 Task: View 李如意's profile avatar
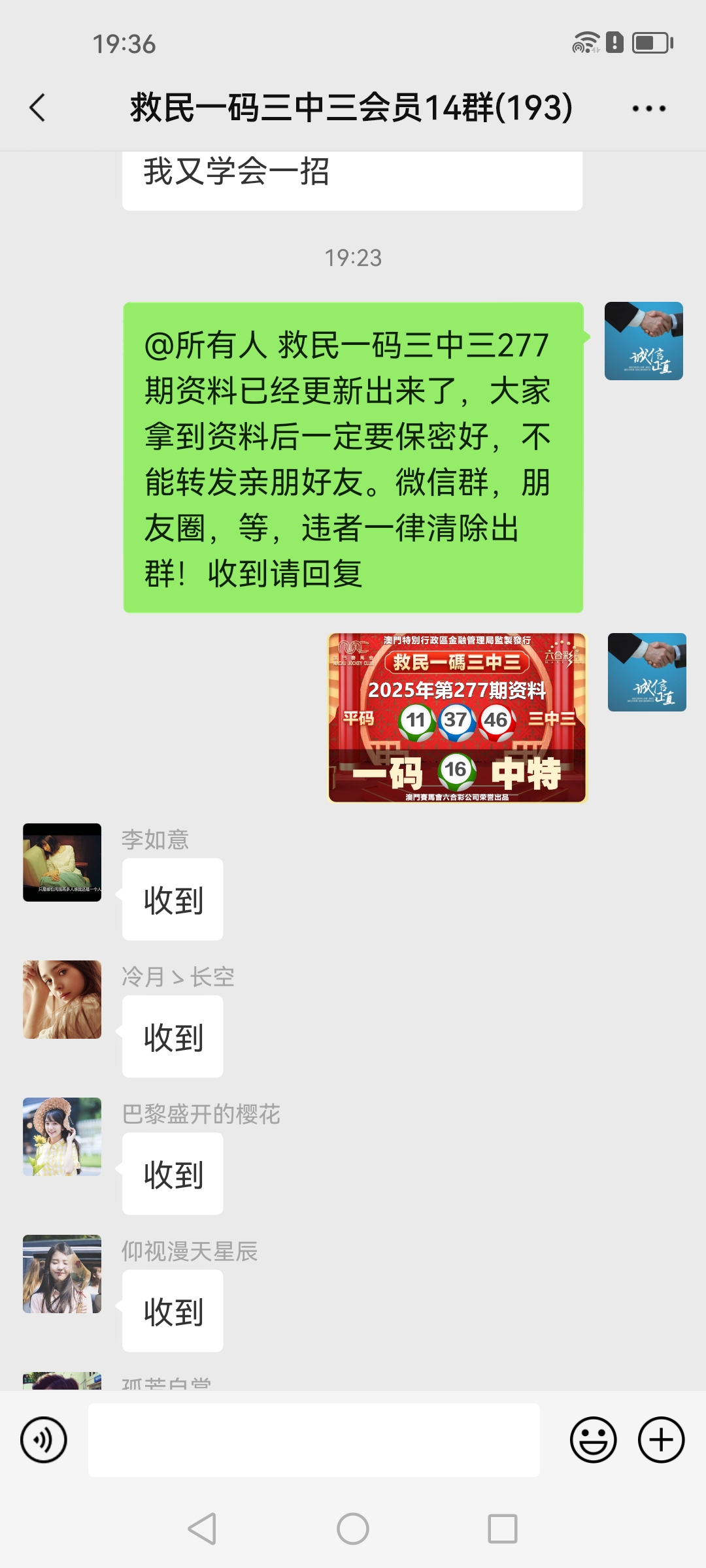[62, 862]
